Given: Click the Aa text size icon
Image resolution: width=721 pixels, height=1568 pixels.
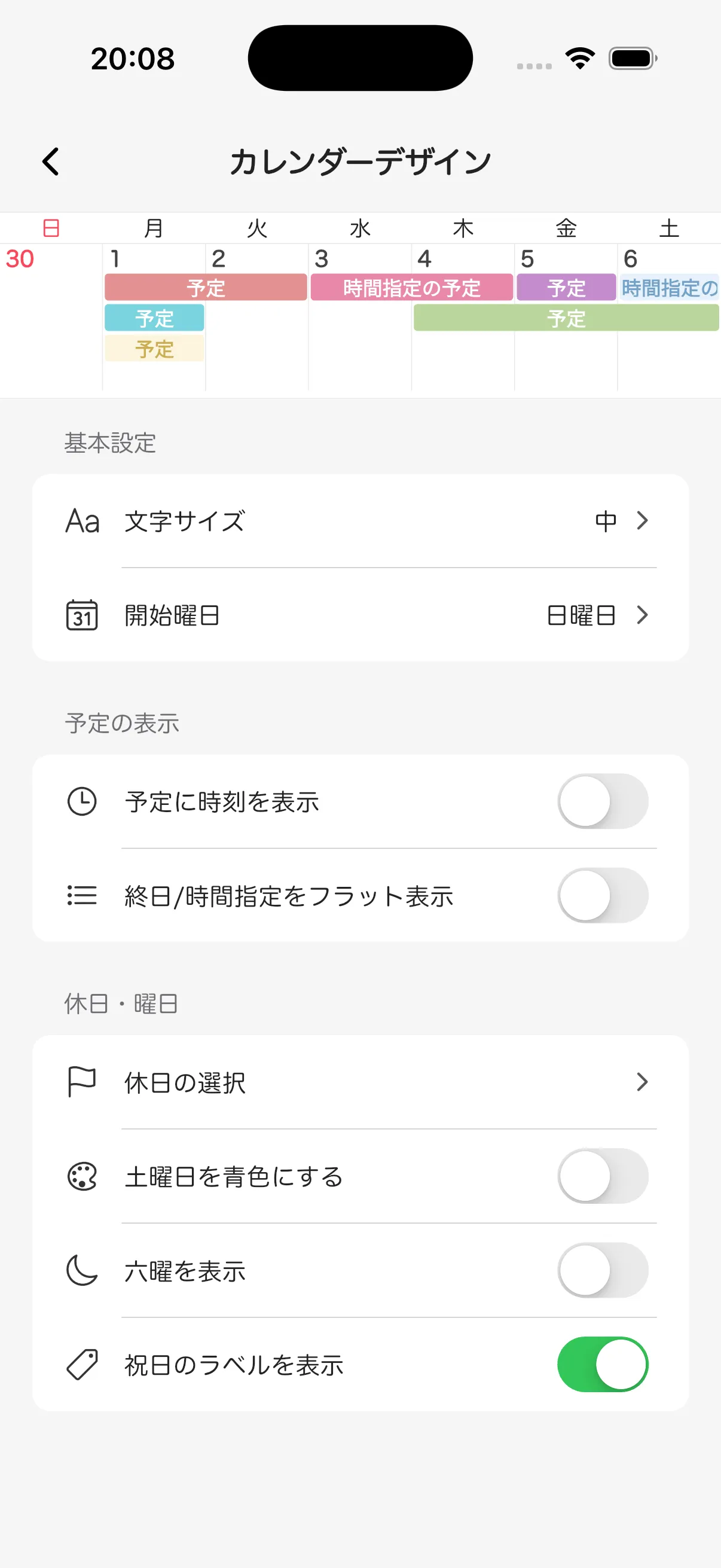Looking at the screenshot, I should (x=82, y=520).
